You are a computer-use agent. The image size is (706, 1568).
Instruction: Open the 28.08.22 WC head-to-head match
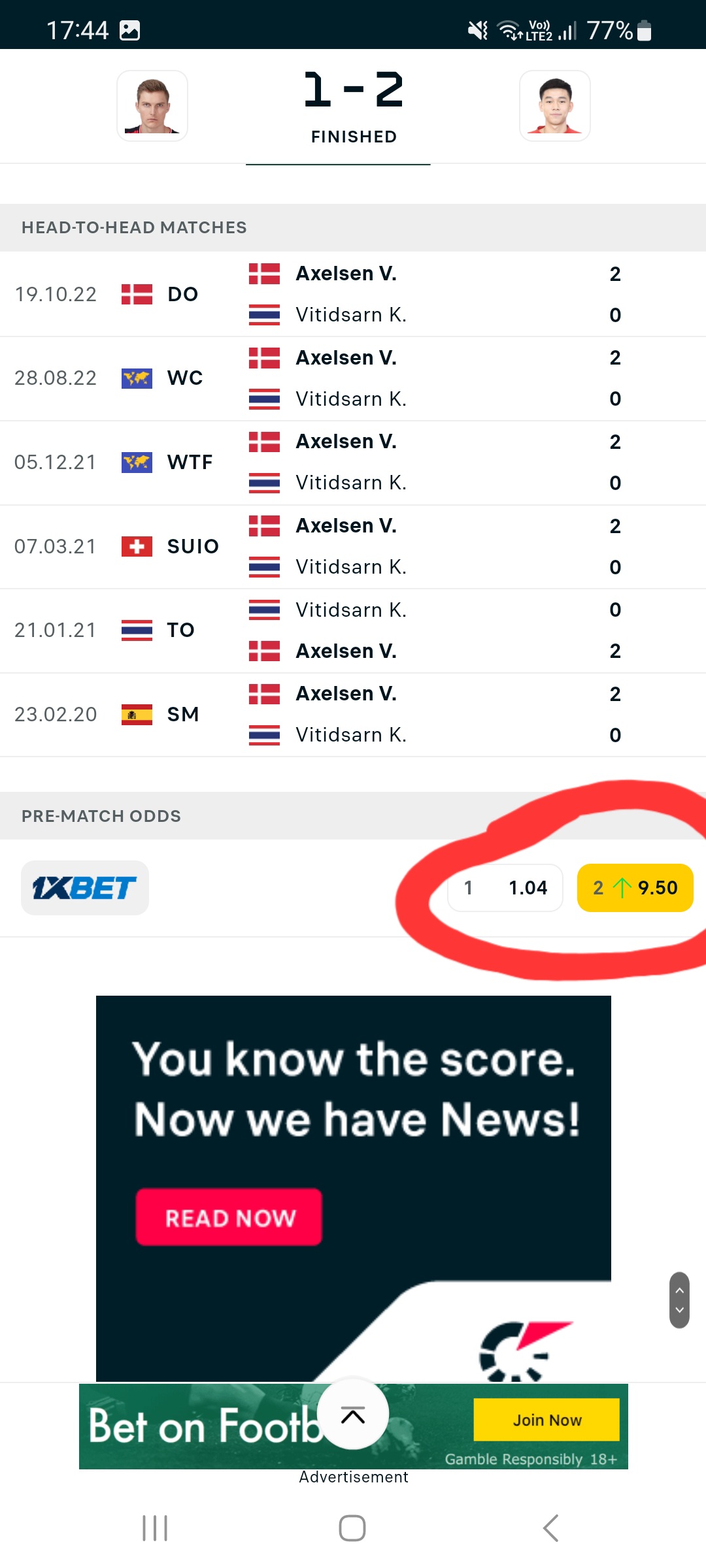(x=353, y=378)
